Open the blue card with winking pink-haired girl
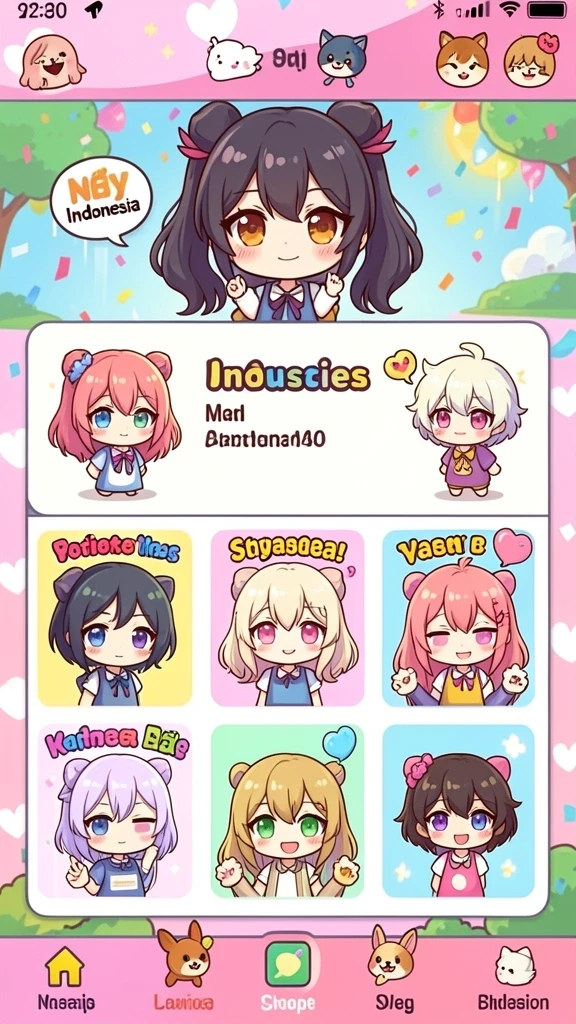576x1024 pixels. click(x=458, y=618)
